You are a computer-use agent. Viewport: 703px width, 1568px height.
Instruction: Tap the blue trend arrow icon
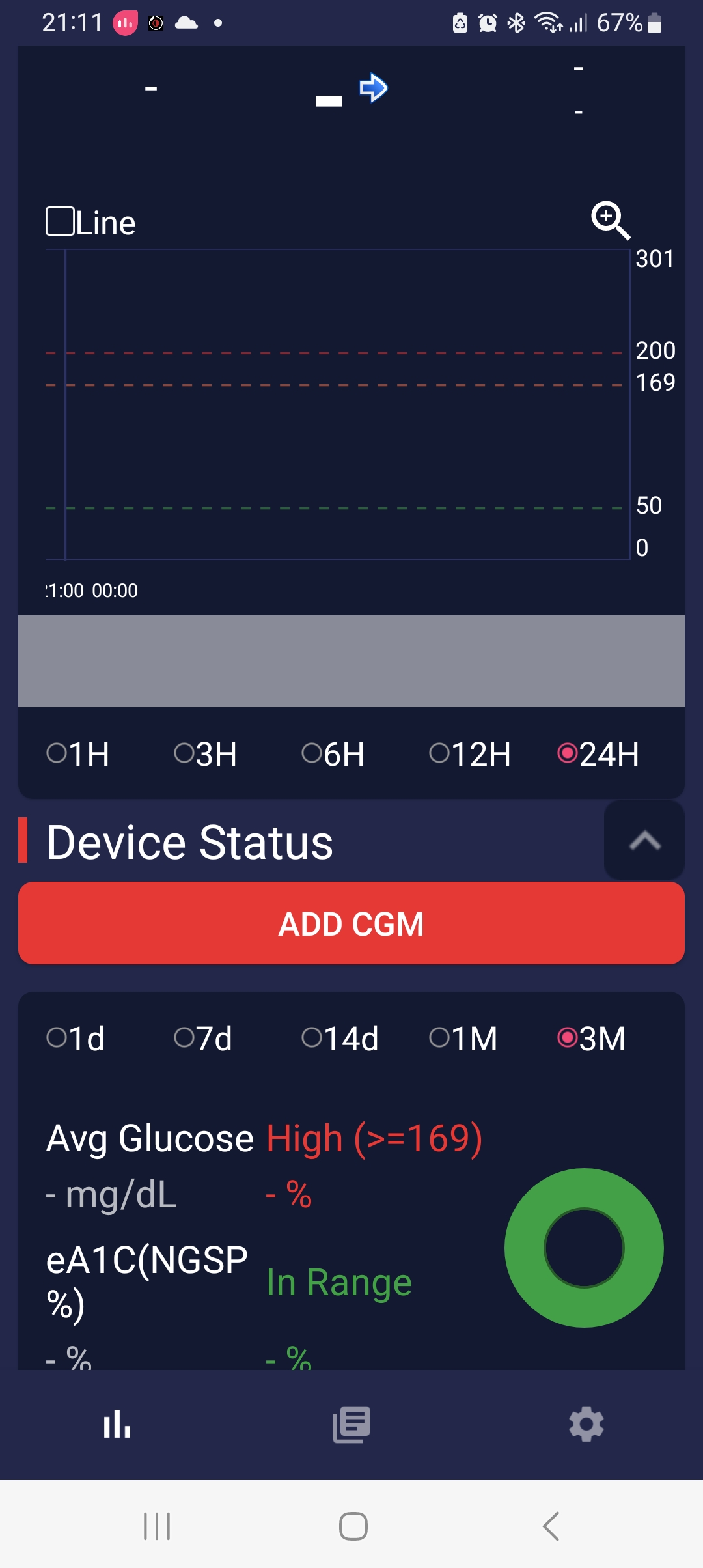click(x=374, y=87)
